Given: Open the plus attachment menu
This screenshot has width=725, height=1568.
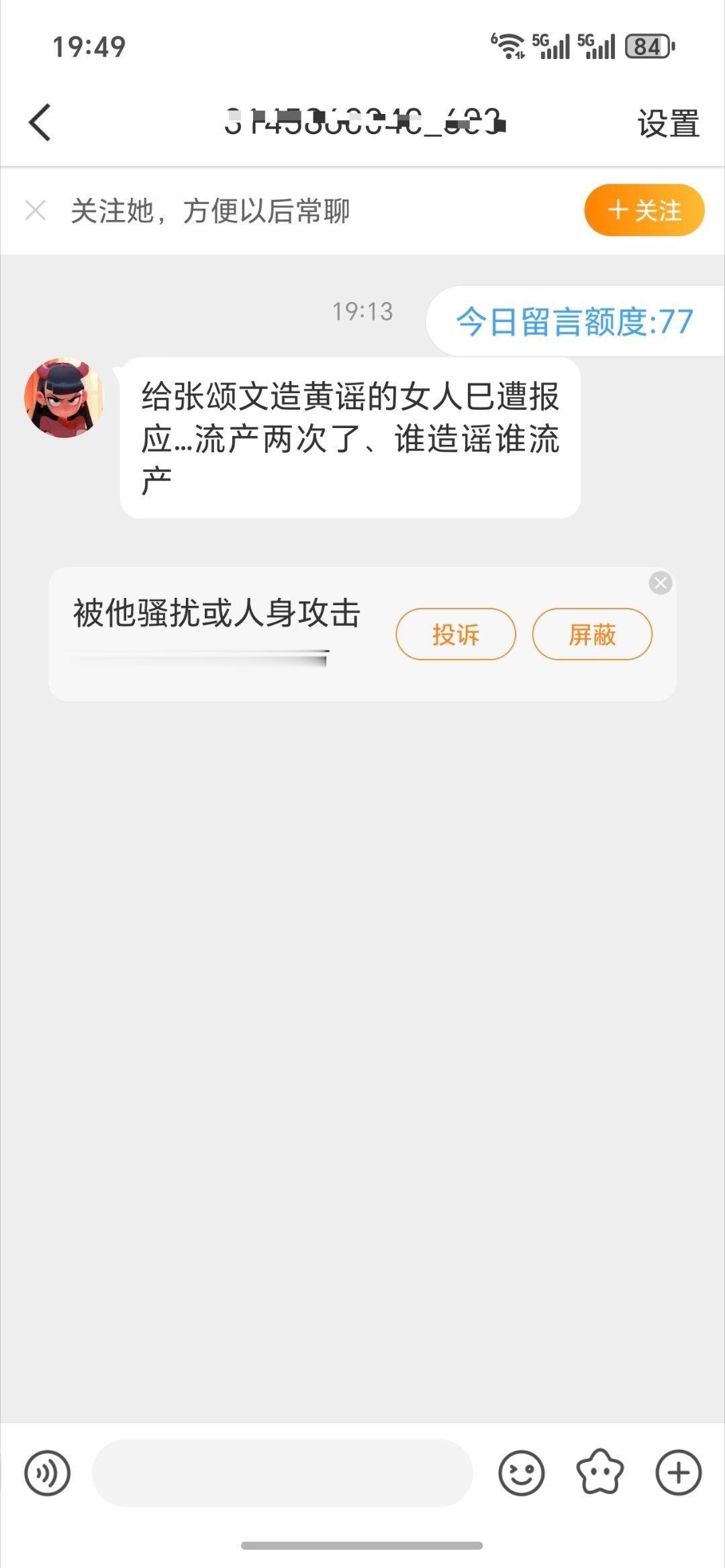Looking at the screenshot, I should pyautogui.click(x=678, y=1473).
